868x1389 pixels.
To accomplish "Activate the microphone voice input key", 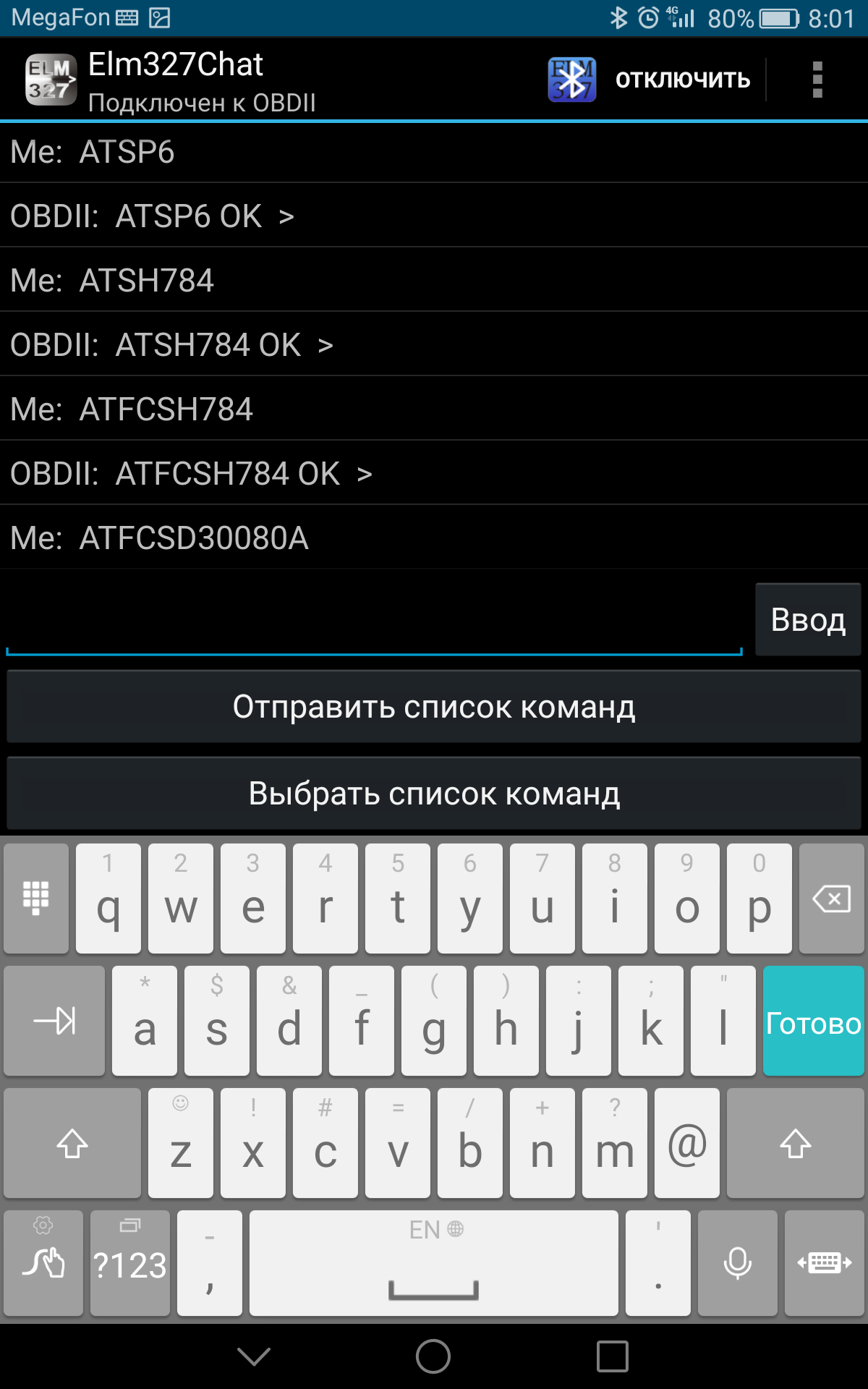I will pyautogui.click(x=737, y=1264).
